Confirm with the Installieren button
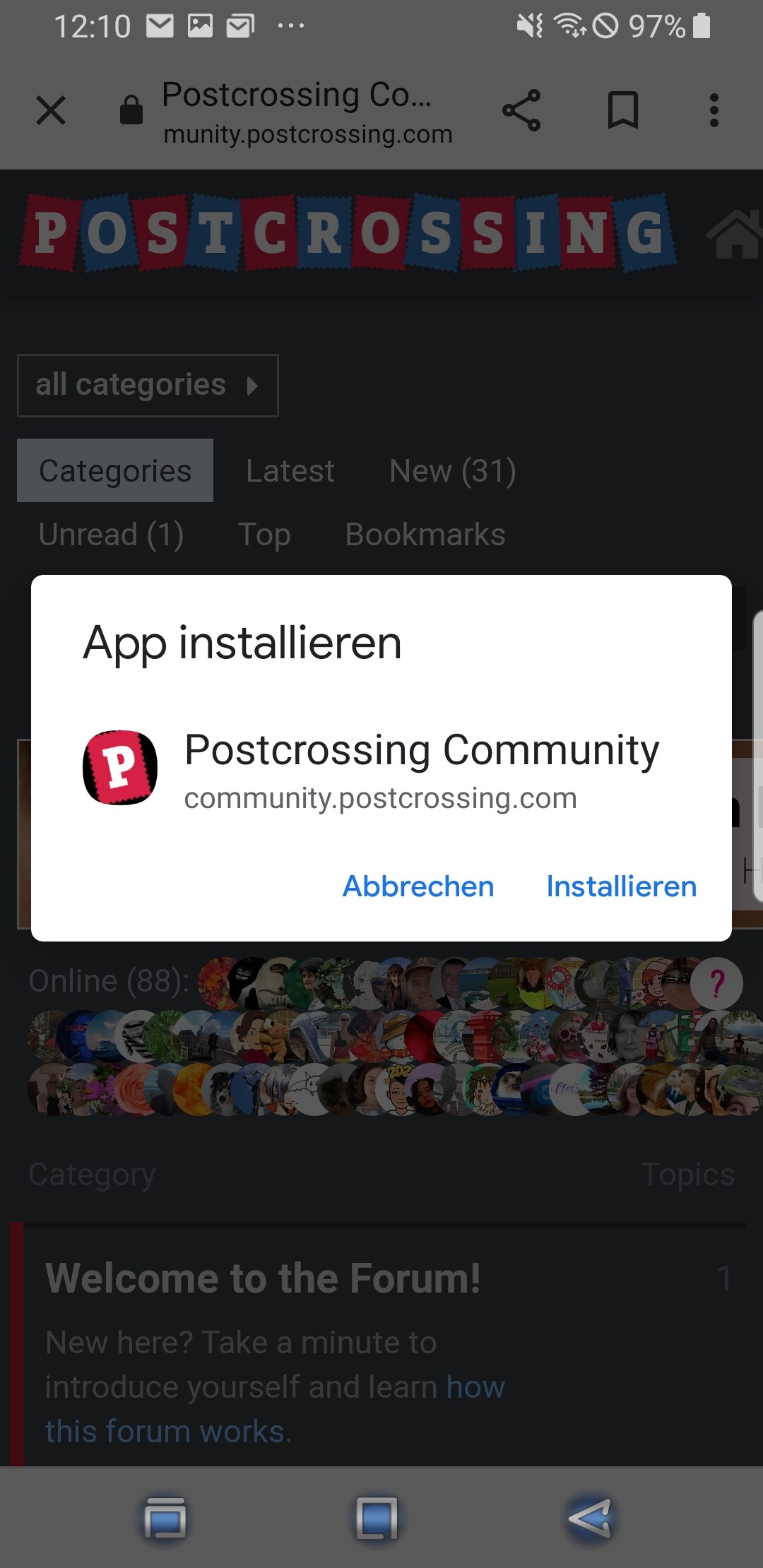This screenshot has width=763, height=1568. click(x=621, y=886)
